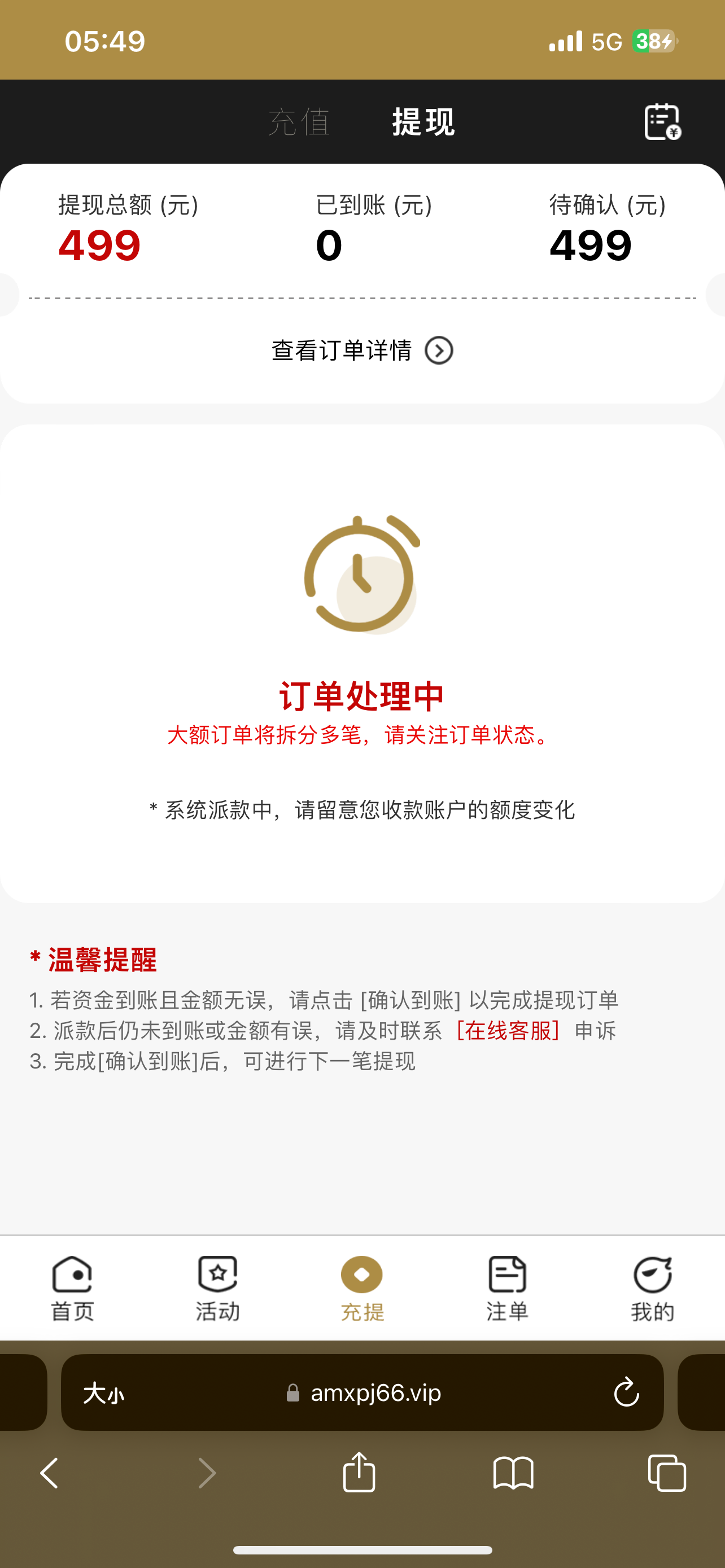Show all open browser tabs
The image size is (725, 1568).
(667, 1473)
